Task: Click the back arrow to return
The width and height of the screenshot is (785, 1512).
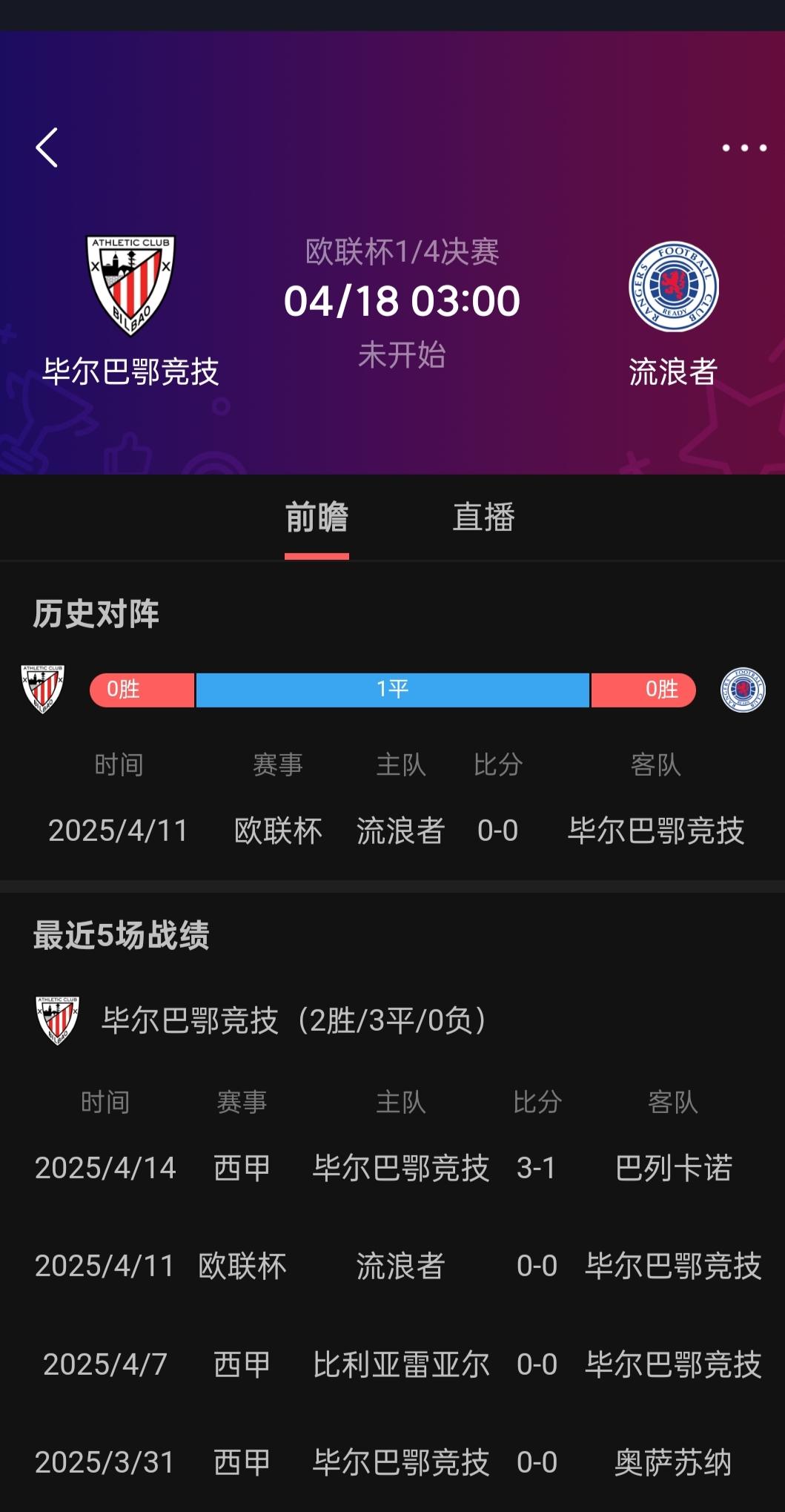Action: click(x=46, y=148)
